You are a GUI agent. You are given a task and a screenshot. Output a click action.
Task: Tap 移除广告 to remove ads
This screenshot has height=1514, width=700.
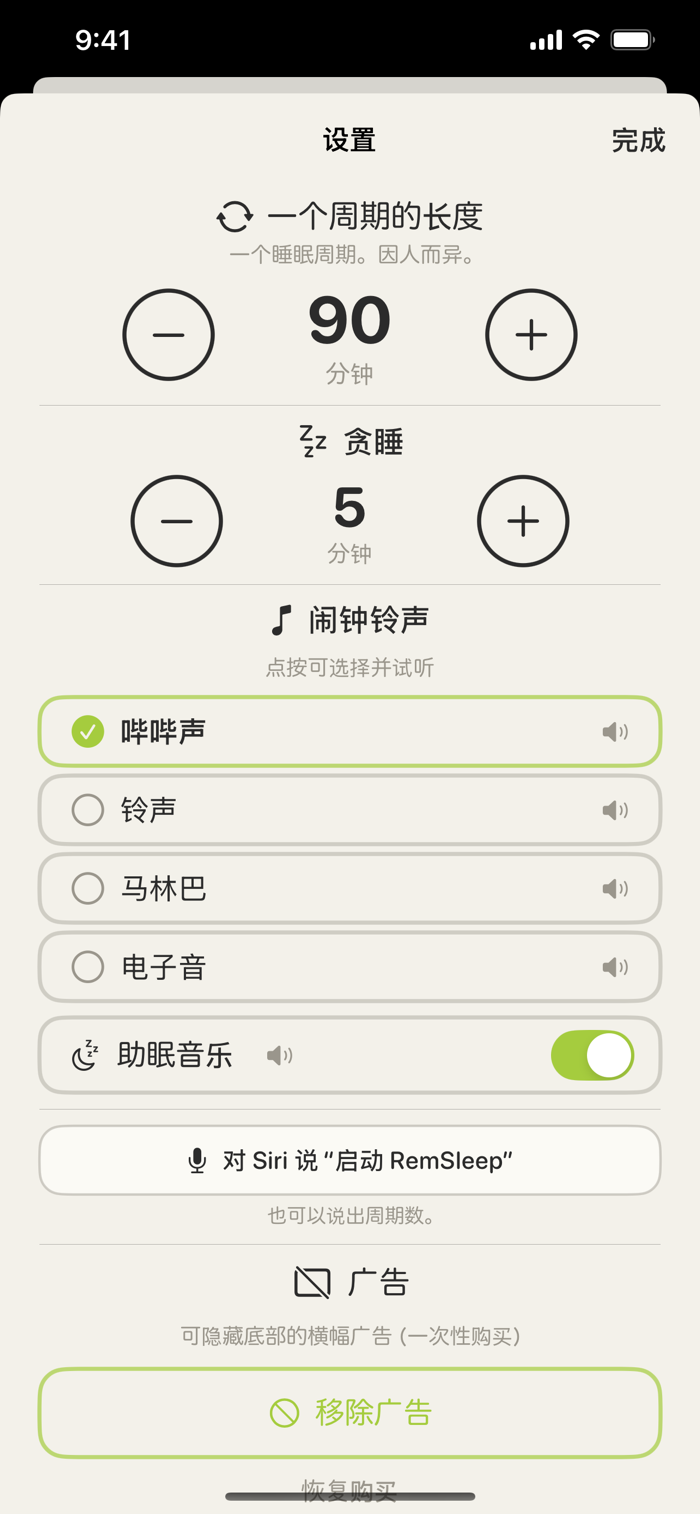click(350, 1413)
